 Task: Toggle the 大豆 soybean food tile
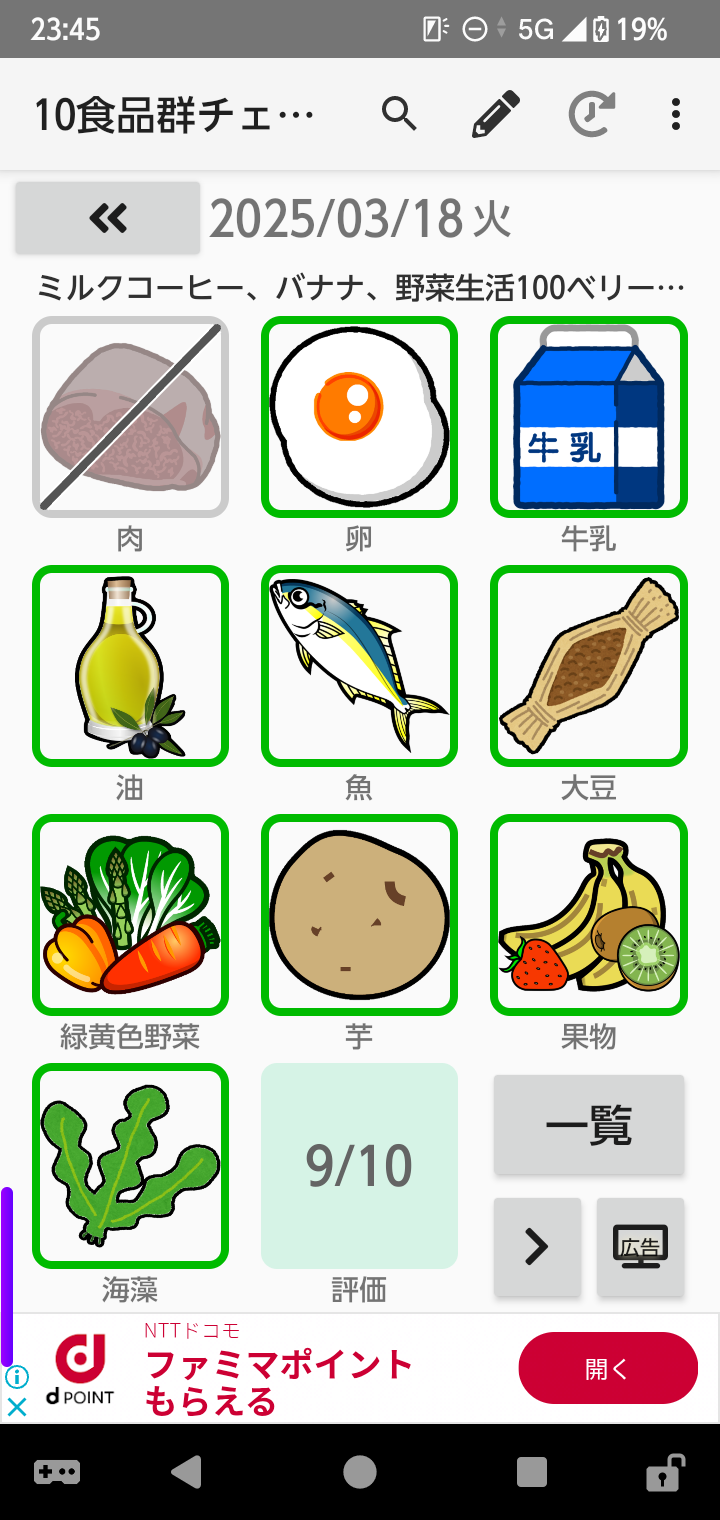pyautogui.click(x=589, y=666)
